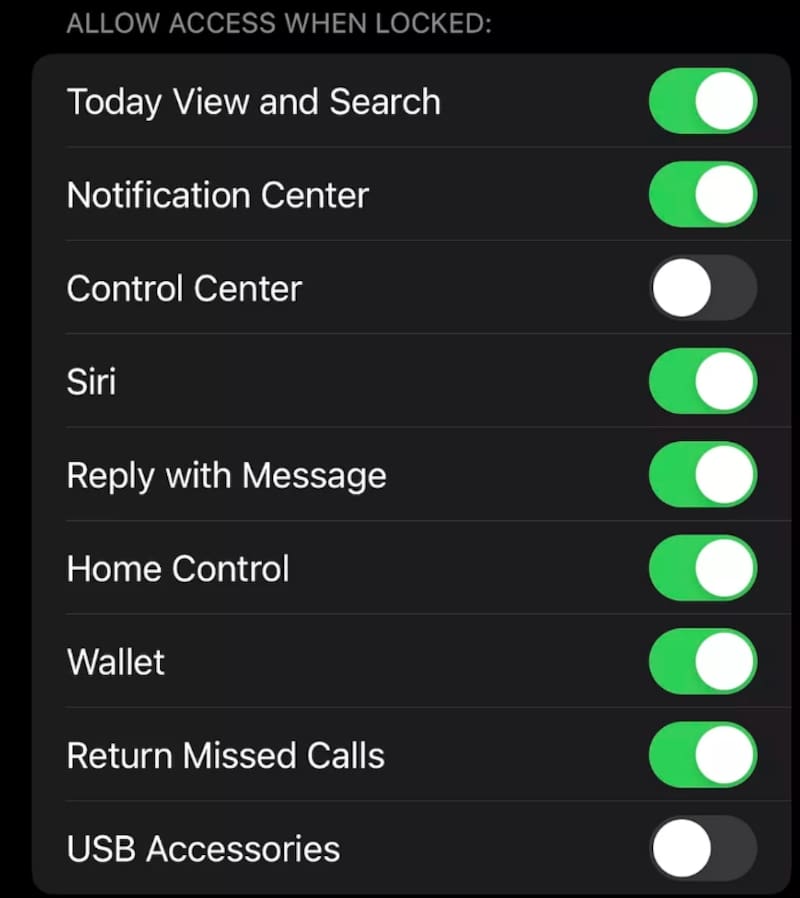
Task: Turn off Wallet lock screen access
Action: coord(702,661)
